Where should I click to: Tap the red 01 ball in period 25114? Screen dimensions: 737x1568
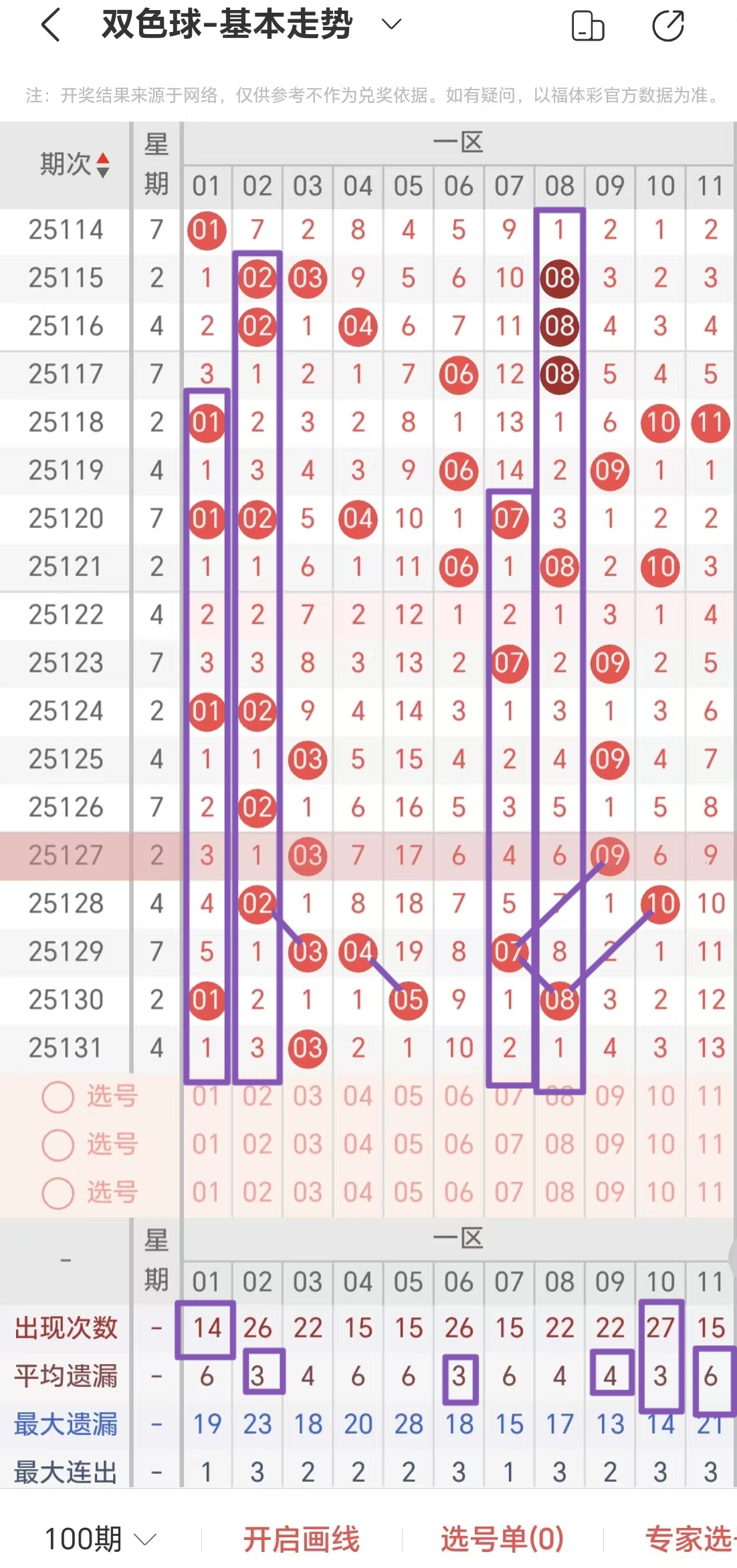tap(206, 230)
